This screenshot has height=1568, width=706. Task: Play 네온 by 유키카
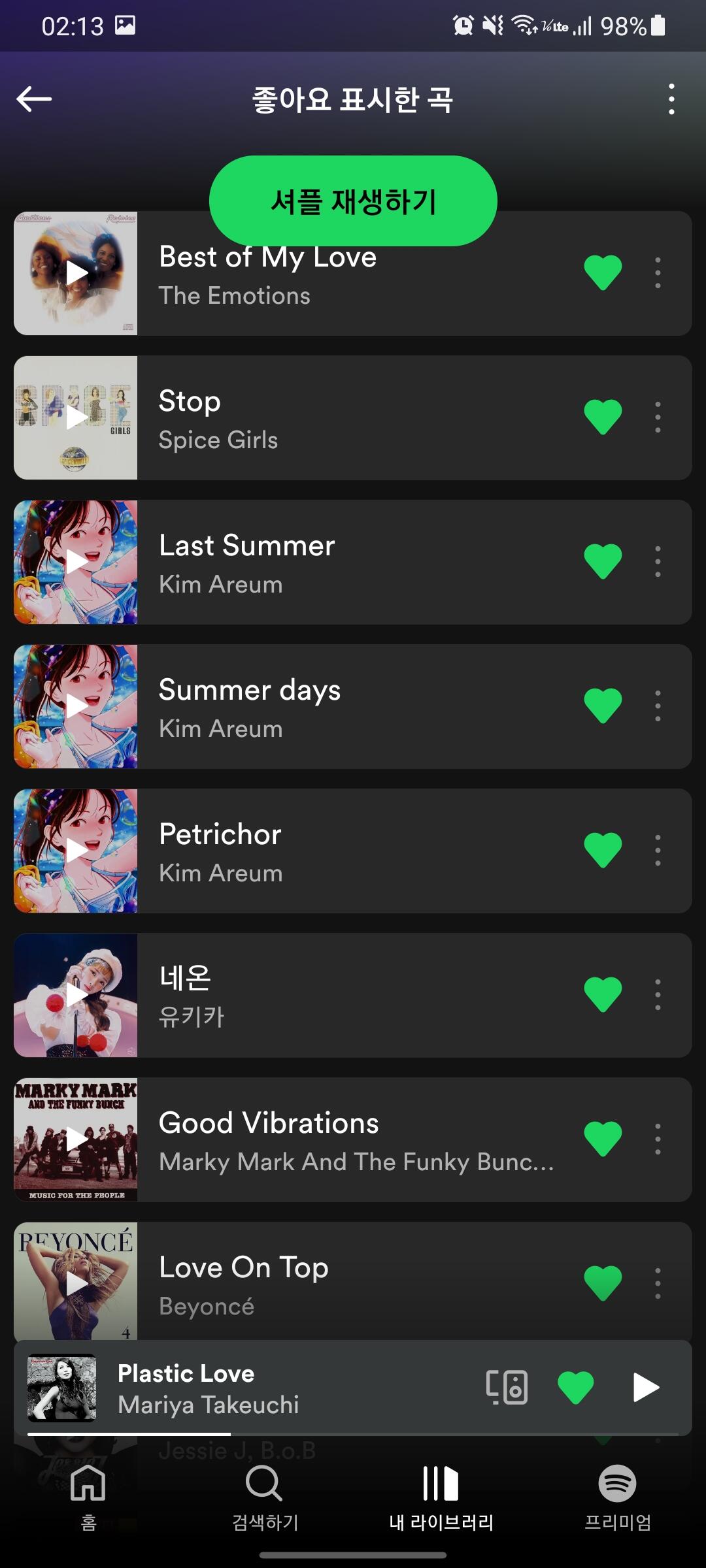coord(76,995)
